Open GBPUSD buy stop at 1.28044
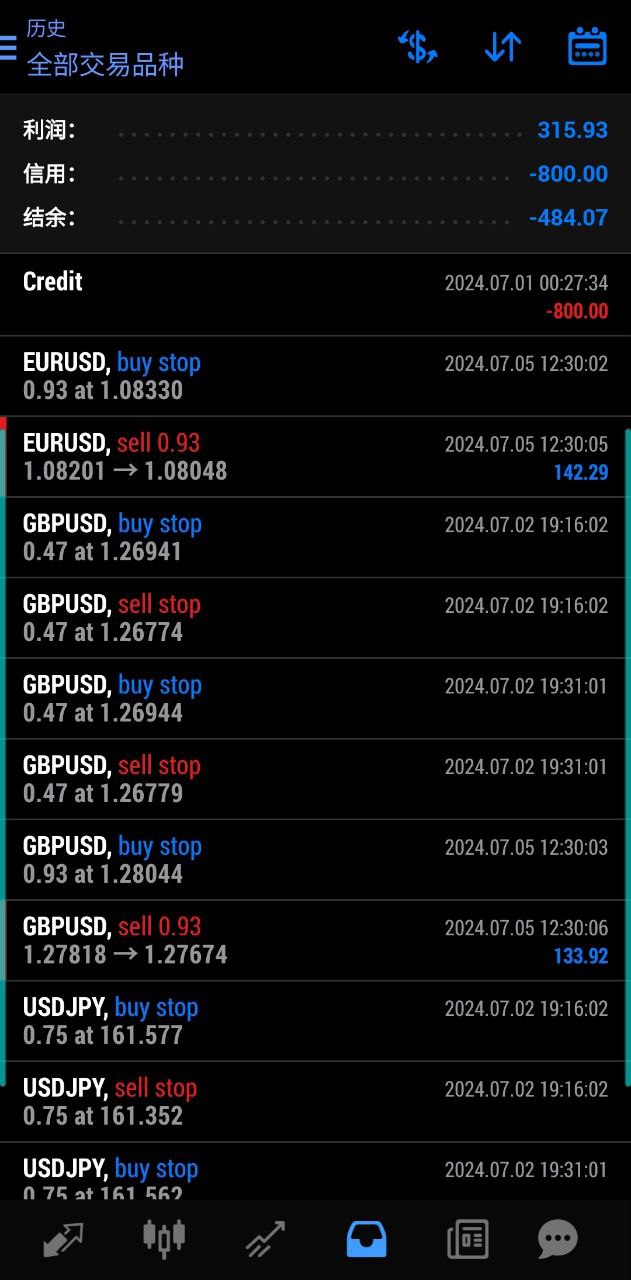This screenshot has width=631, height=1280. (x=315, y=860)
